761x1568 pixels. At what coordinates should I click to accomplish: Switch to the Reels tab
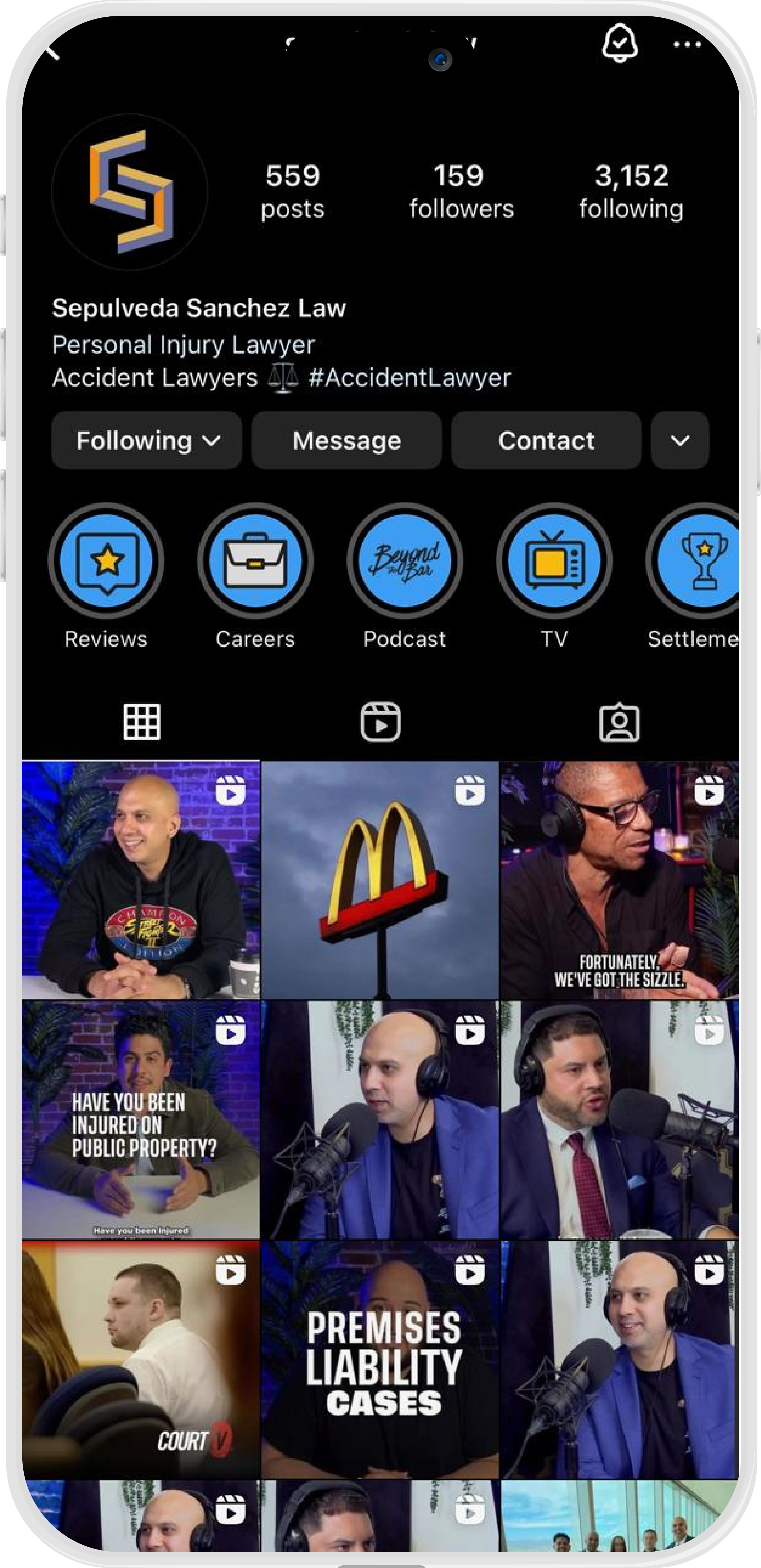pyautogui.click(x=380, y=722)
